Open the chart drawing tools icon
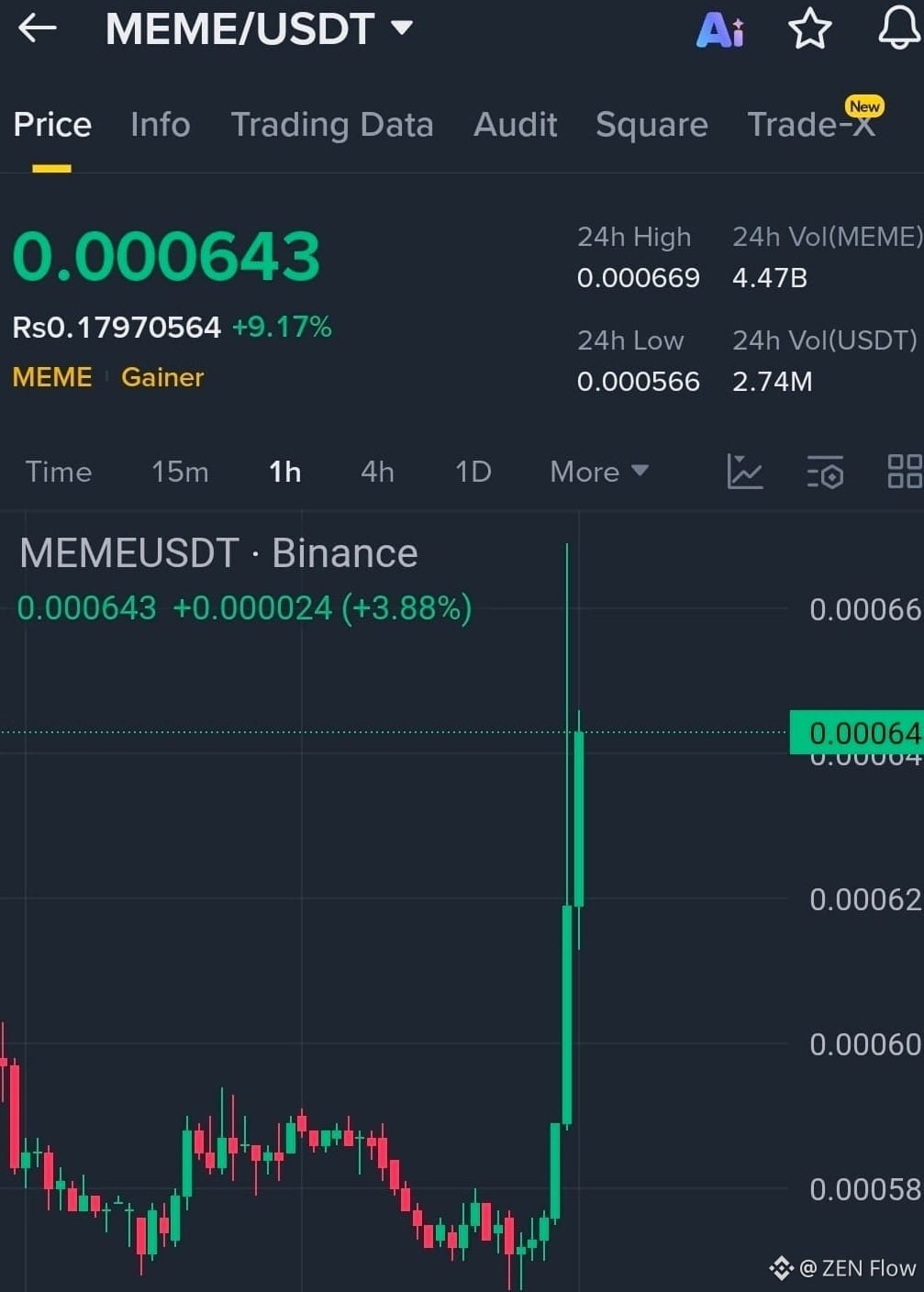The height and width of the screenshot is (1292, 924). 745,472
